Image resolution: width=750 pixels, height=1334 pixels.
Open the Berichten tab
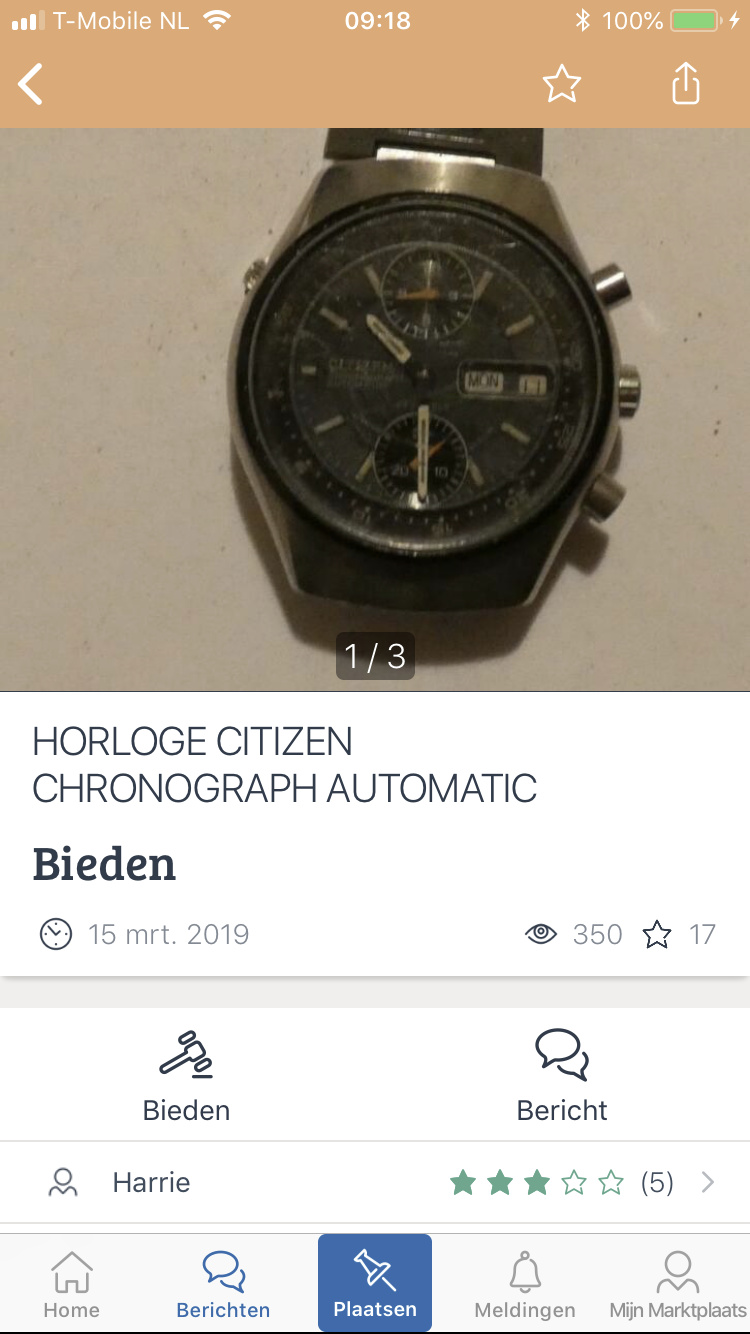point(223,1285)
